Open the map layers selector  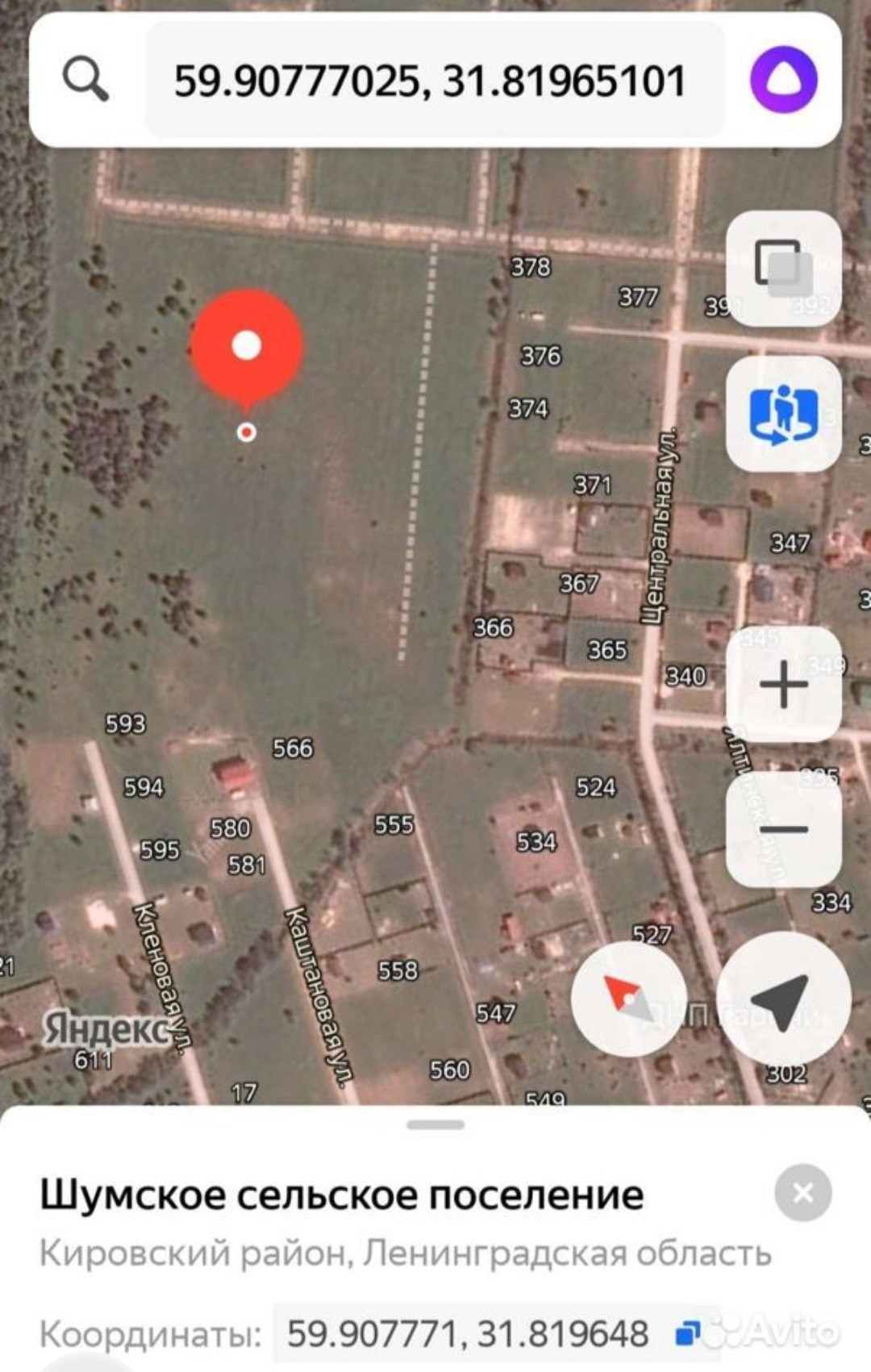click(783, 269)
